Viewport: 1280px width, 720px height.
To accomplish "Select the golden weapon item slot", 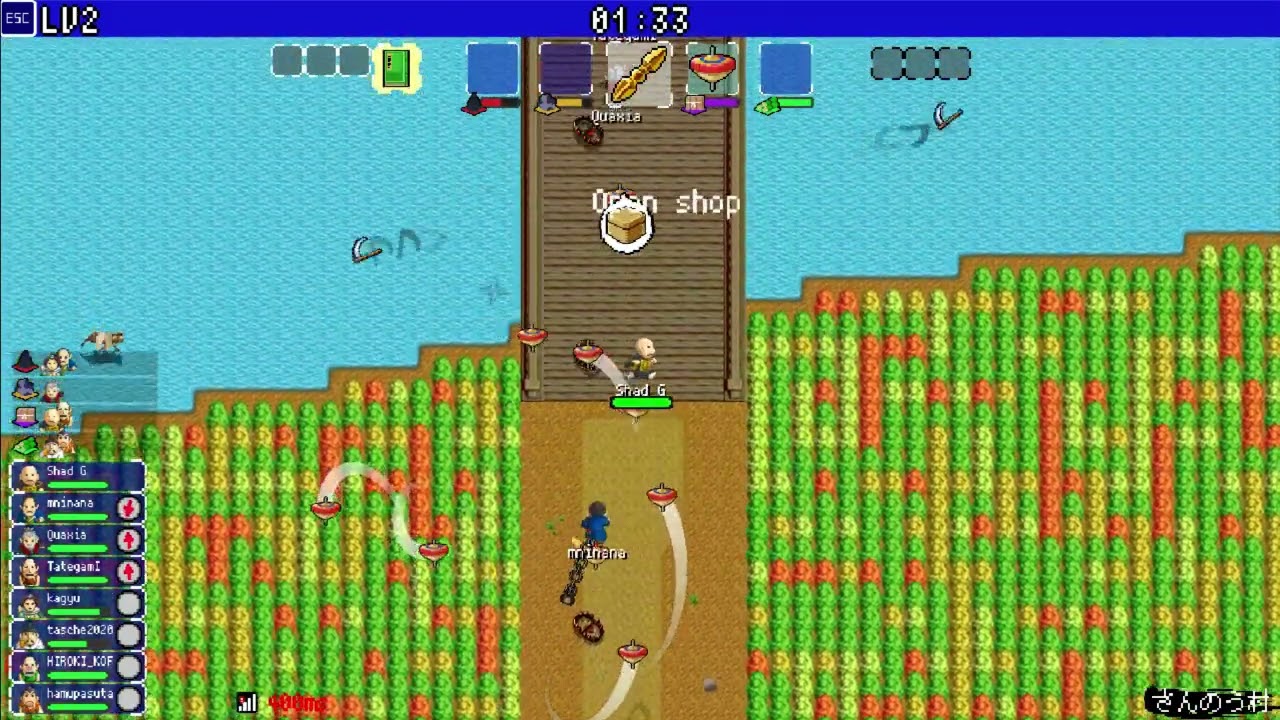I will (x=640, y=73).
